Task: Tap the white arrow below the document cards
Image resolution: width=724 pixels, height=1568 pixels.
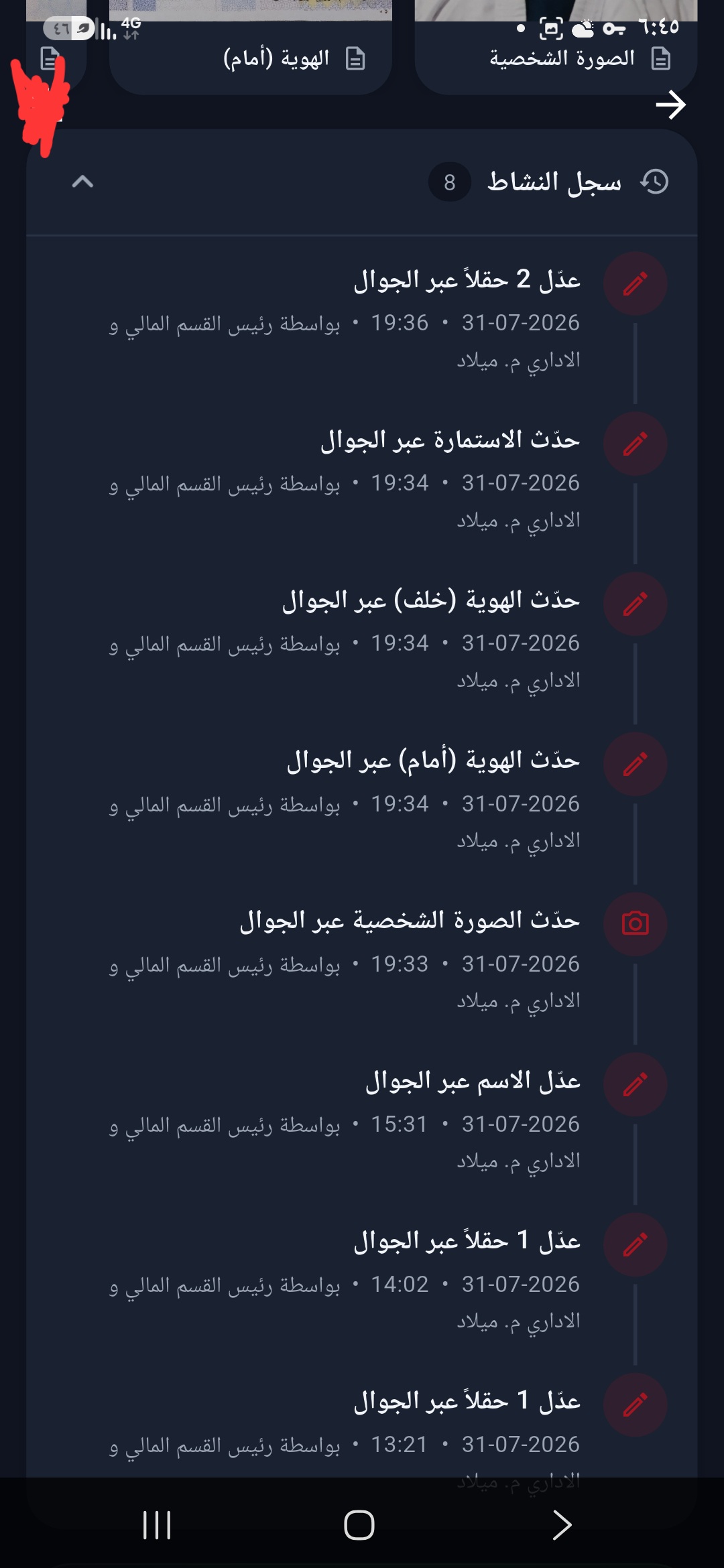Action: pyautogui.click(x=670, y=105)
